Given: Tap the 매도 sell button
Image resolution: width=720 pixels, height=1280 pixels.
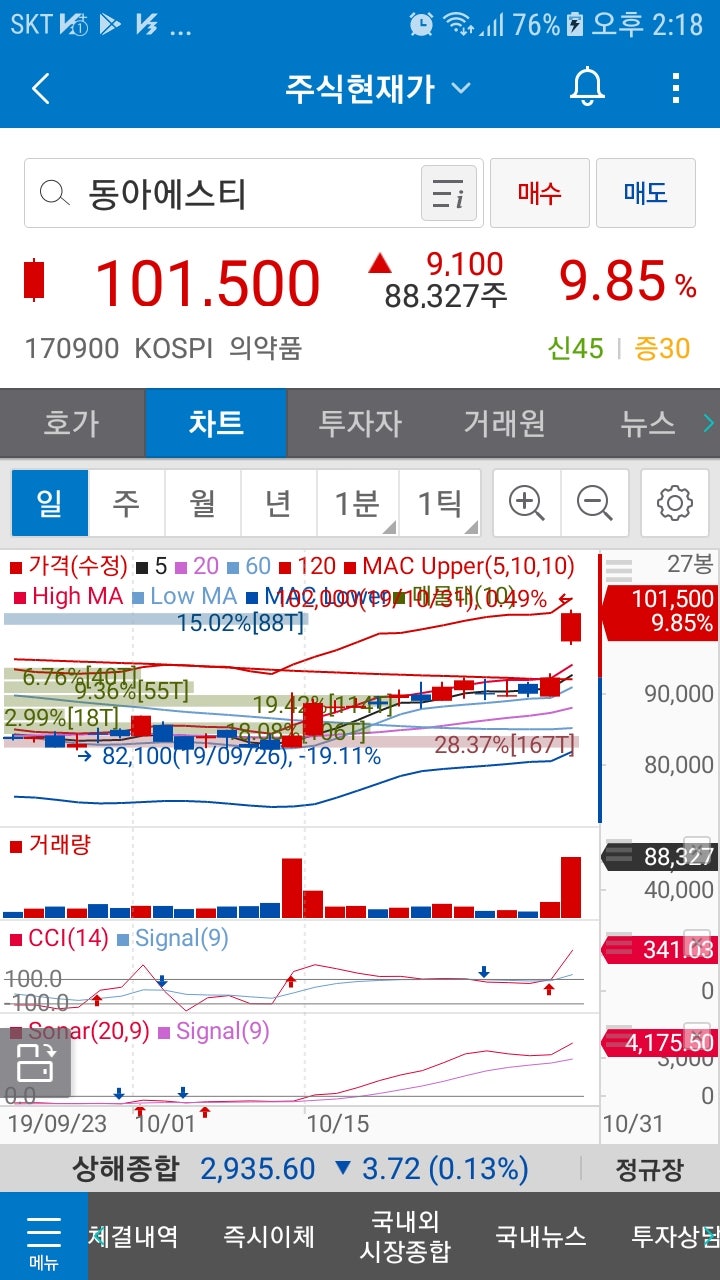Looking at the screenshot, I should (645, 192).
